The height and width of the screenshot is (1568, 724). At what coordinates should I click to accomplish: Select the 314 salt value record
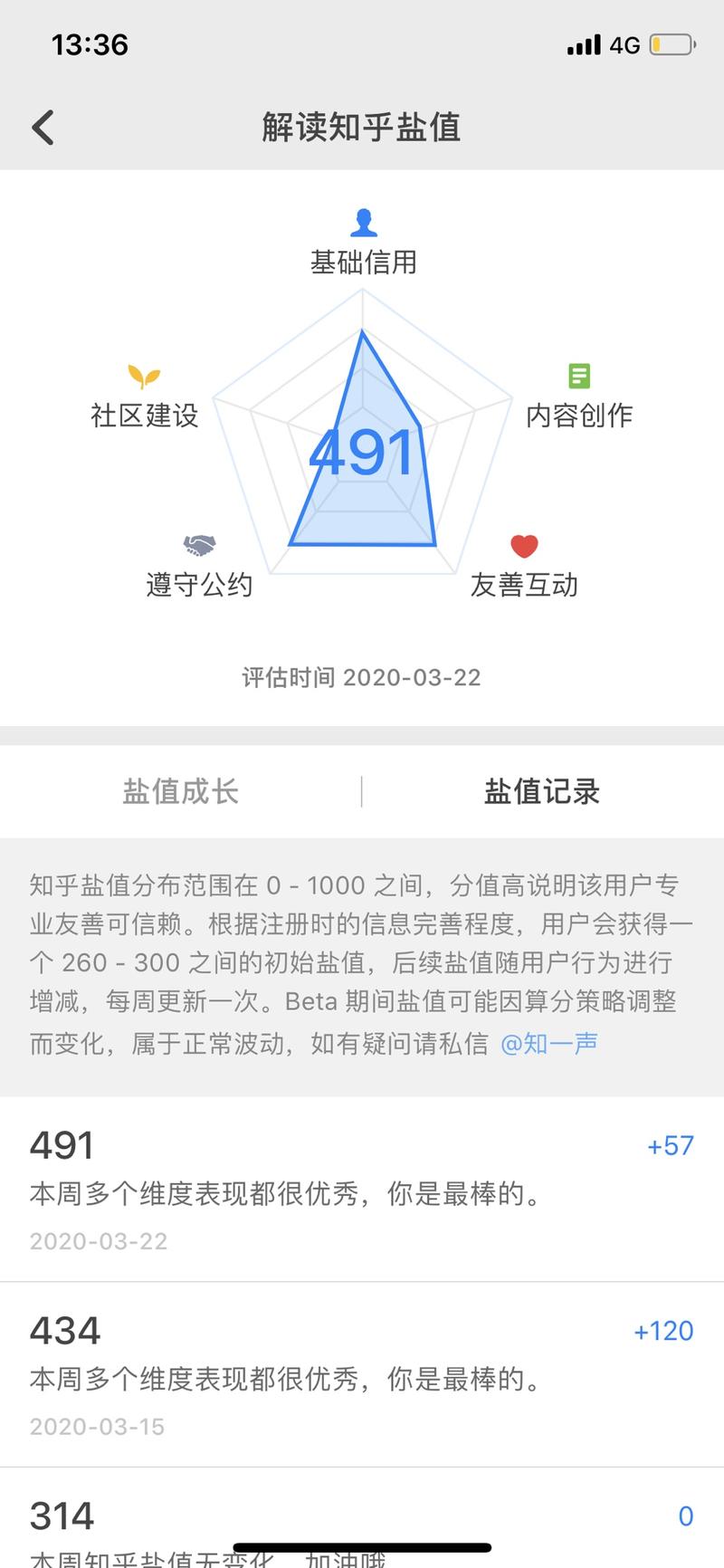point(61,1514)
